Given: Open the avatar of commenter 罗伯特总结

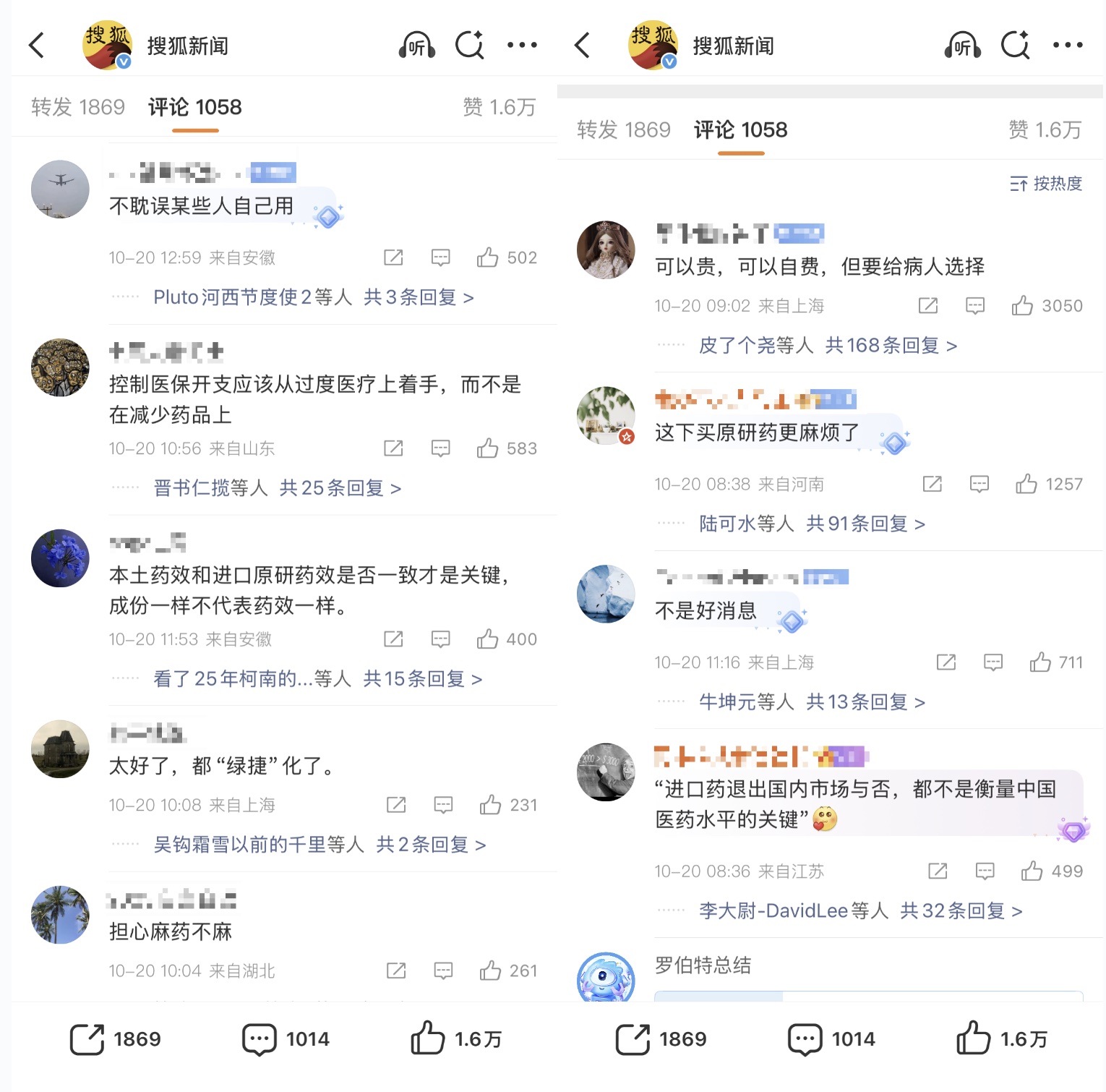Looking at the screenshot, I should (606, 978).
